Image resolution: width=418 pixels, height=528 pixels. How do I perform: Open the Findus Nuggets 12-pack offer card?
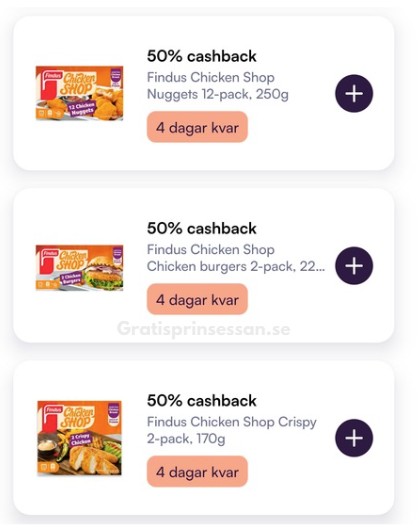click(x=203, y=93)
